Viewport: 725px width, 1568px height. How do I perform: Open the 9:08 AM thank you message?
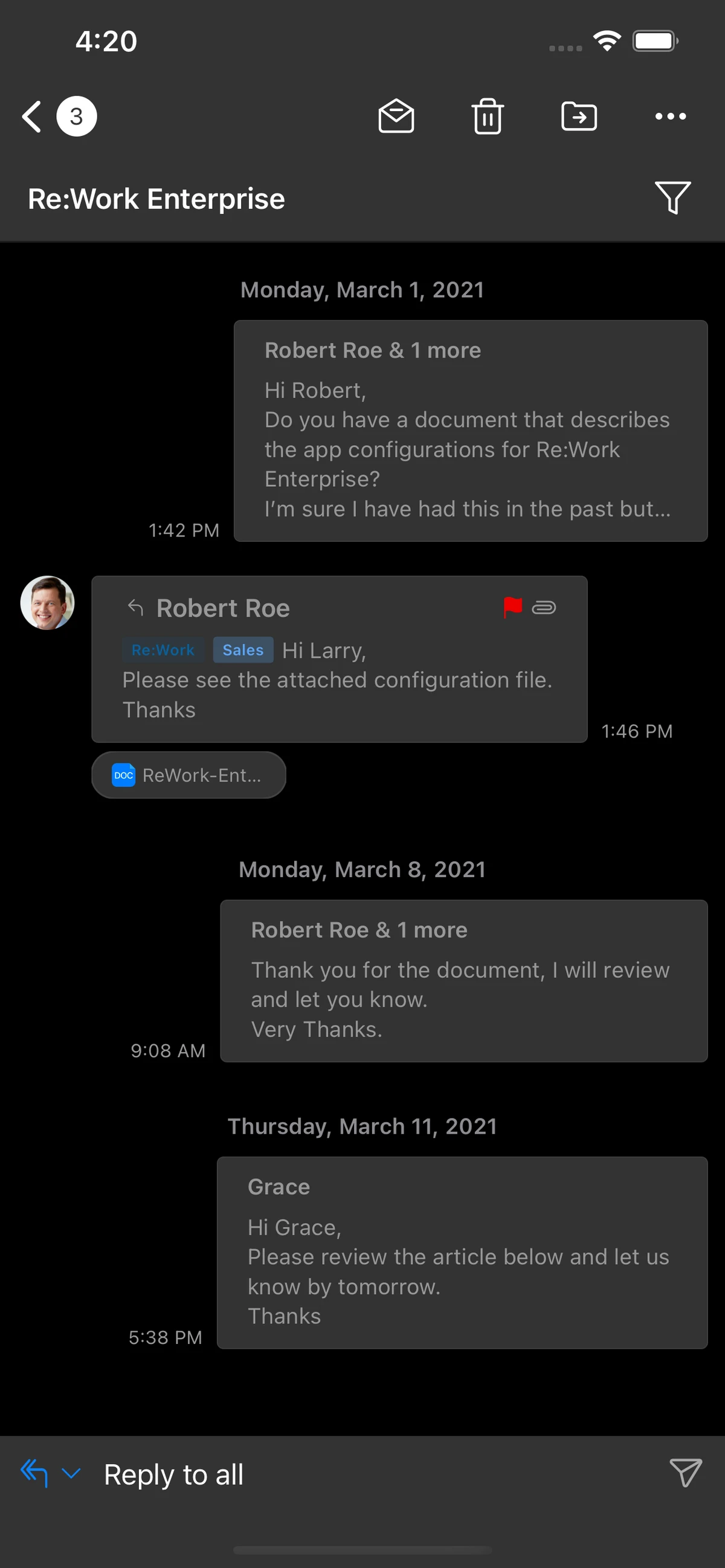(x=464, y=982)
